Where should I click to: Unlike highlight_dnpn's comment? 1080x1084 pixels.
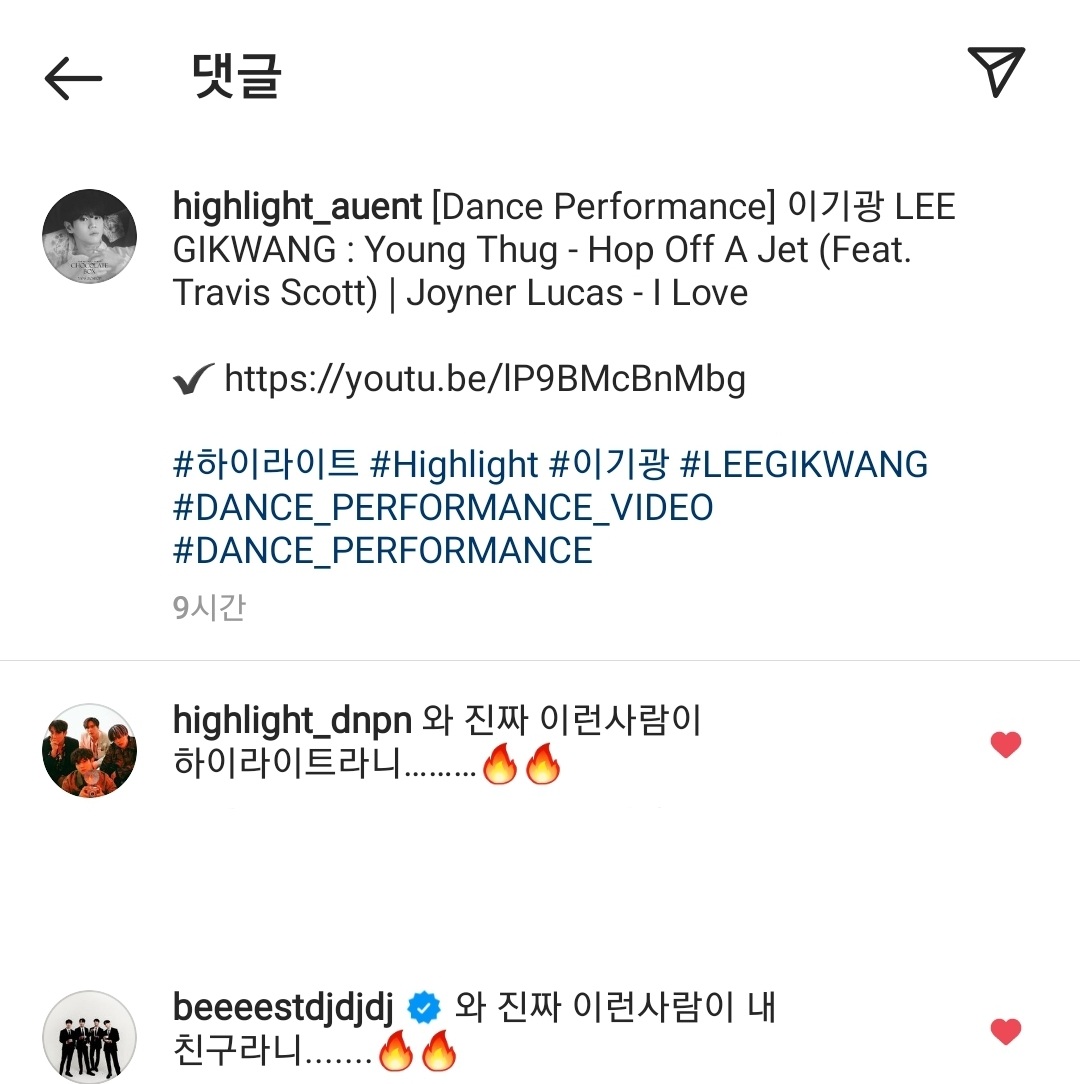pyautogui.click(x=1005, y=744)
